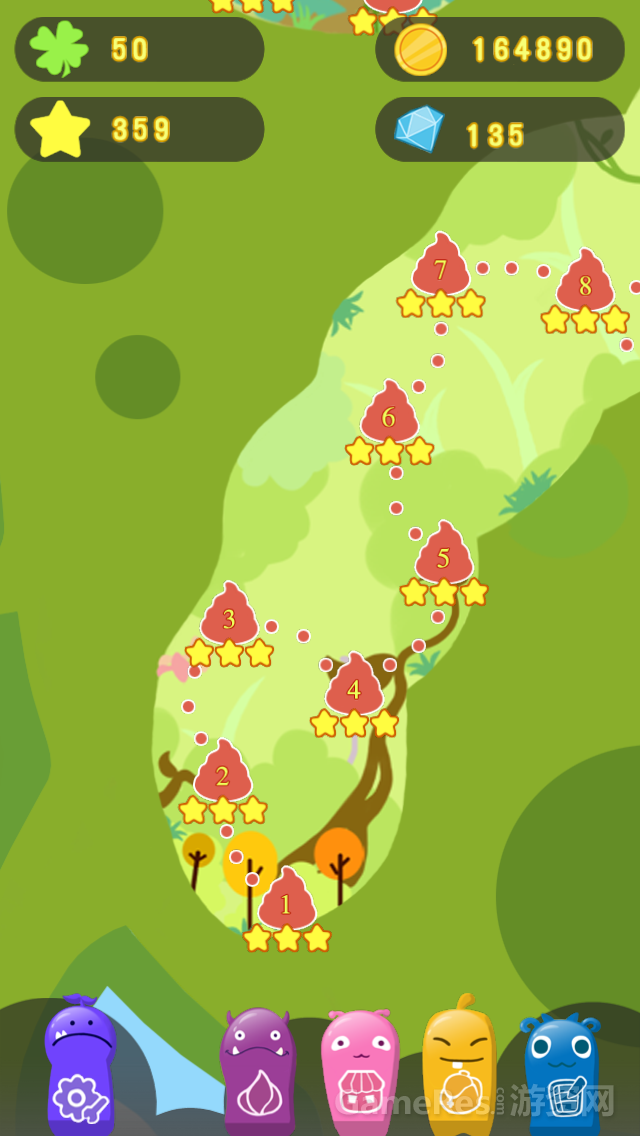Choose level 6
The image size is (640, 1136).
[389, 414]
